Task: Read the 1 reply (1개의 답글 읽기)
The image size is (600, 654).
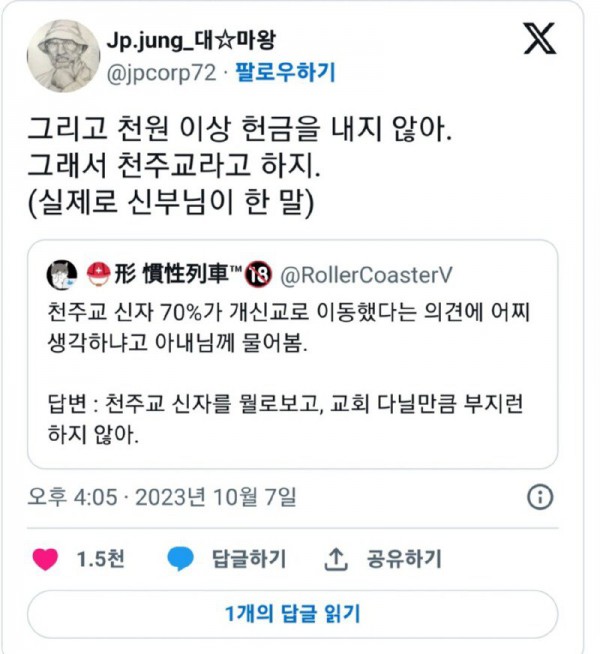Action: pos(292,614)
